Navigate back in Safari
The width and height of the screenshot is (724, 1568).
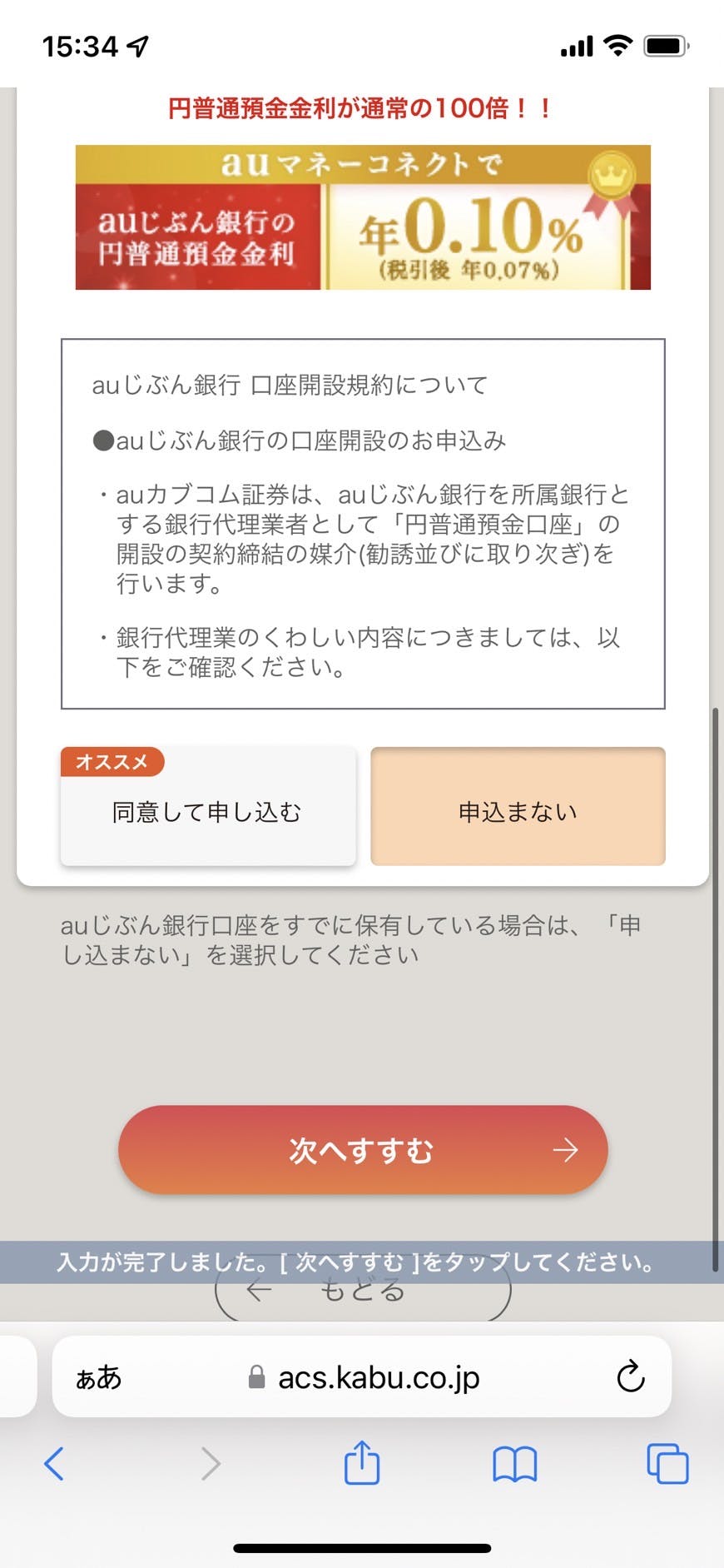(54, 1463)
